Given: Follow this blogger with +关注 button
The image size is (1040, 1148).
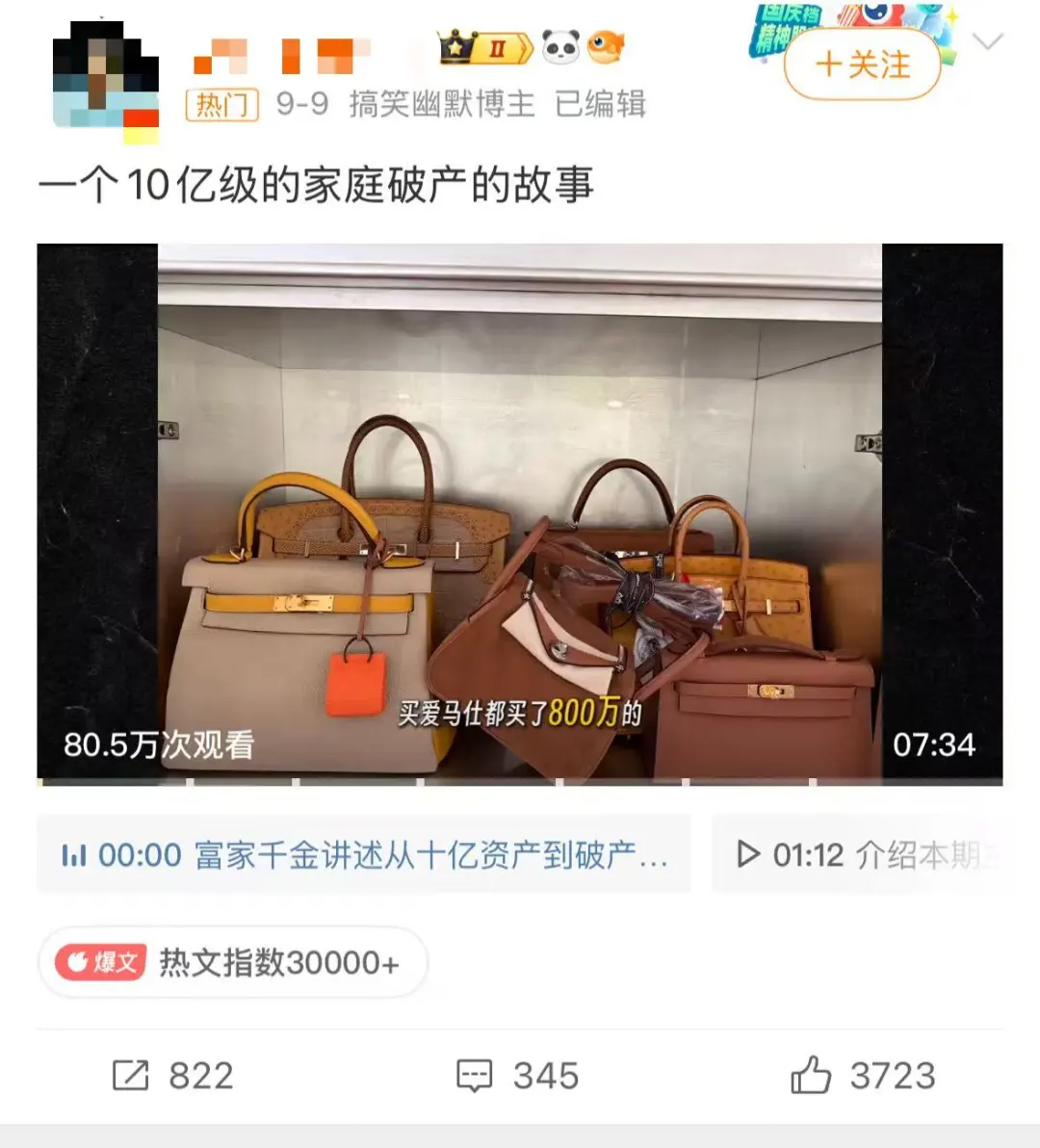Looking at the screenshot, I should [x=862, y=65].
